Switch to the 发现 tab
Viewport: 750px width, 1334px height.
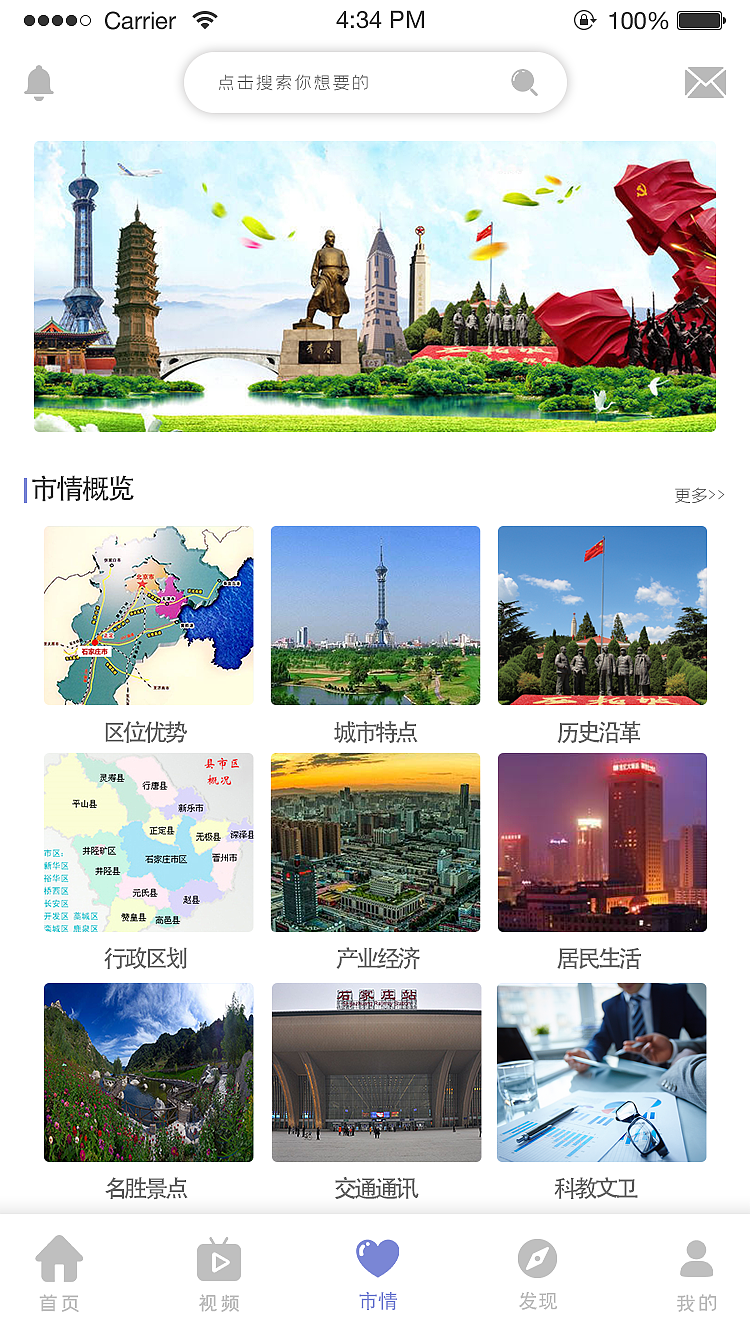[537, 1272]
